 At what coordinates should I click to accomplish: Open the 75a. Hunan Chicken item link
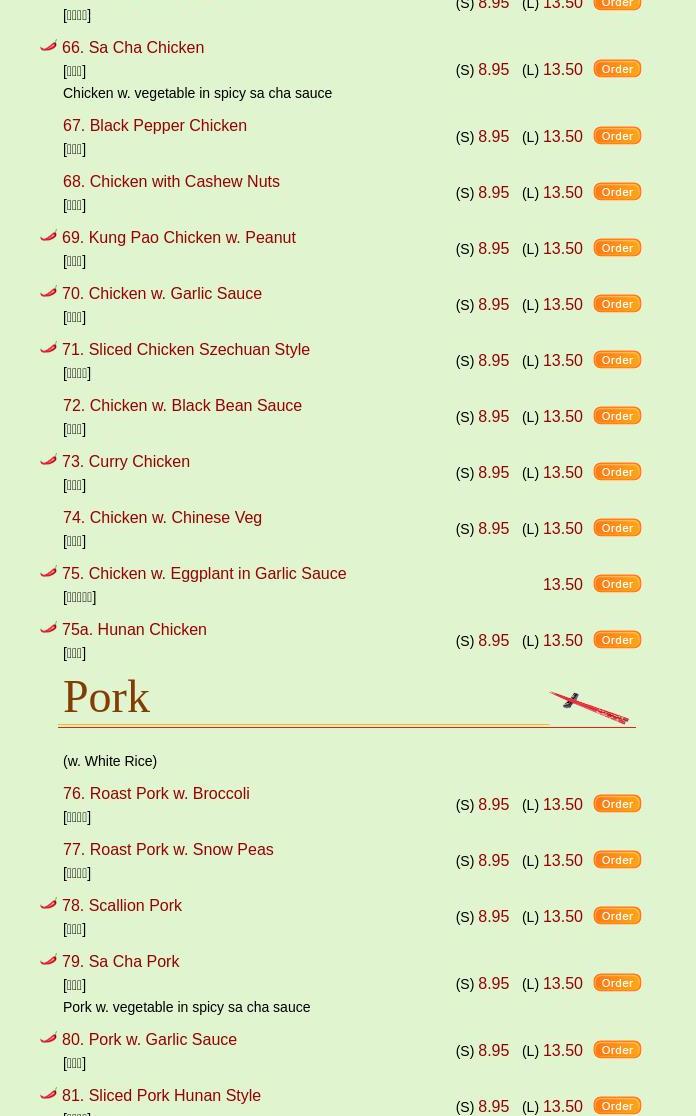coord(135,629)
